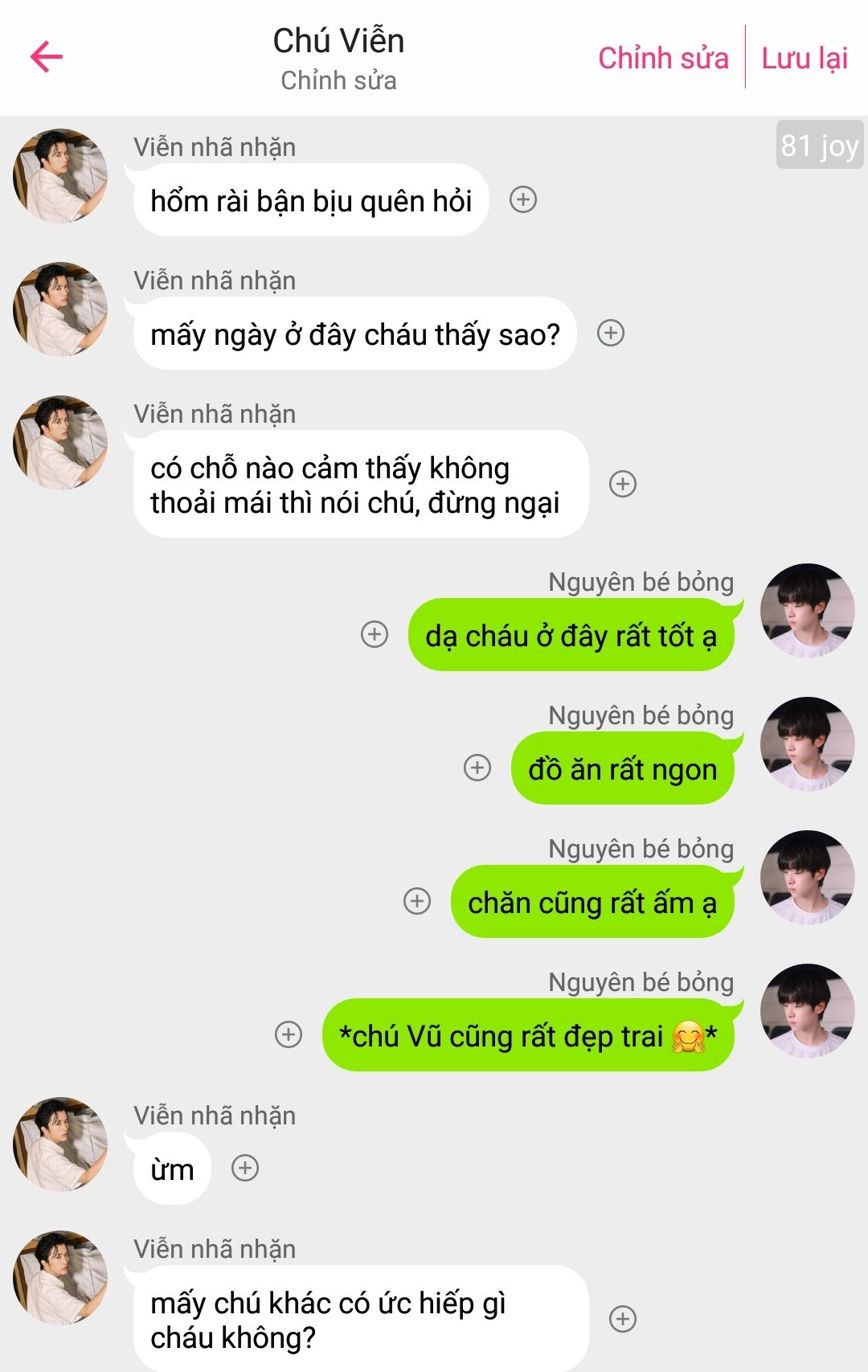Tap plus icon next to the 'ừm' message
Viewport: 868px width, 1372px height.
pos(245,1168)
